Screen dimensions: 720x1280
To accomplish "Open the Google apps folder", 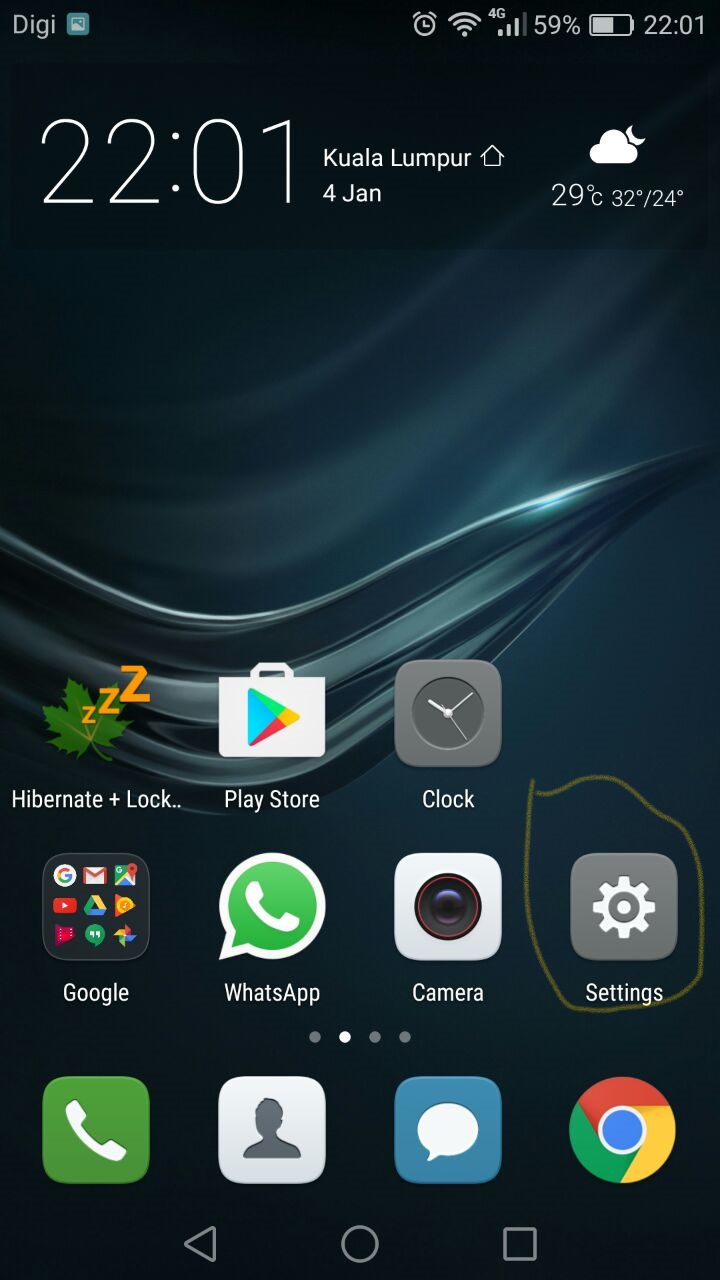I will click(x=96, y=907).
